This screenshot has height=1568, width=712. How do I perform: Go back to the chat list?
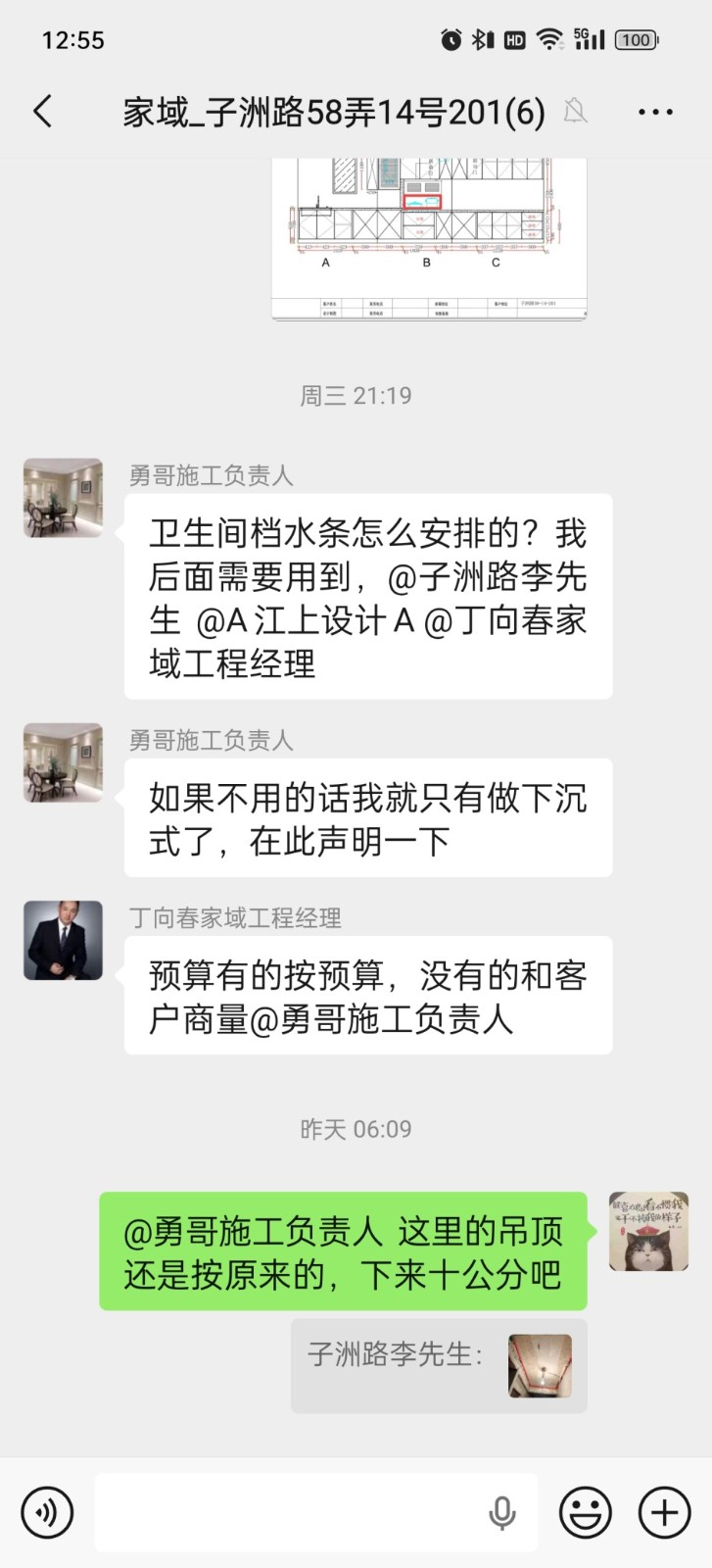(42, 112)
